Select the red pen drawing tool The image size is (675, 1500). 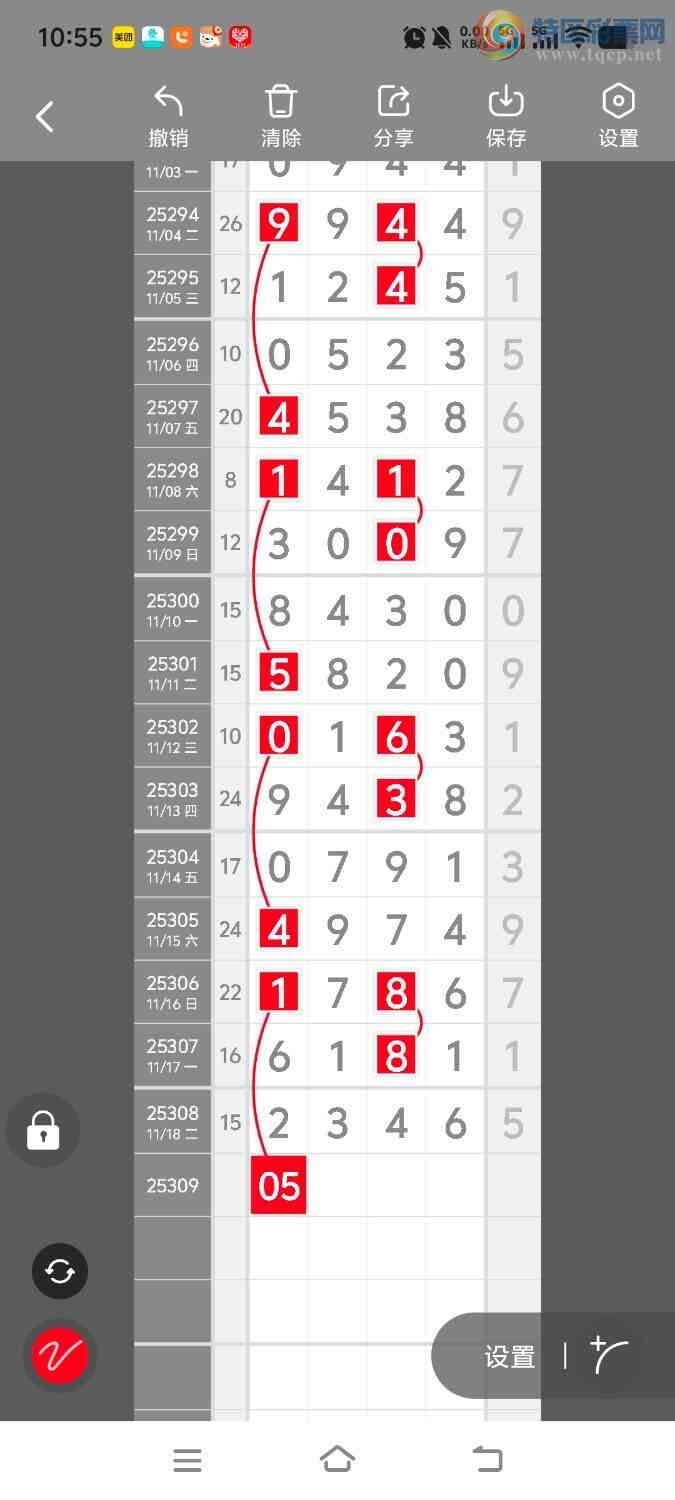click(60, 1355)
